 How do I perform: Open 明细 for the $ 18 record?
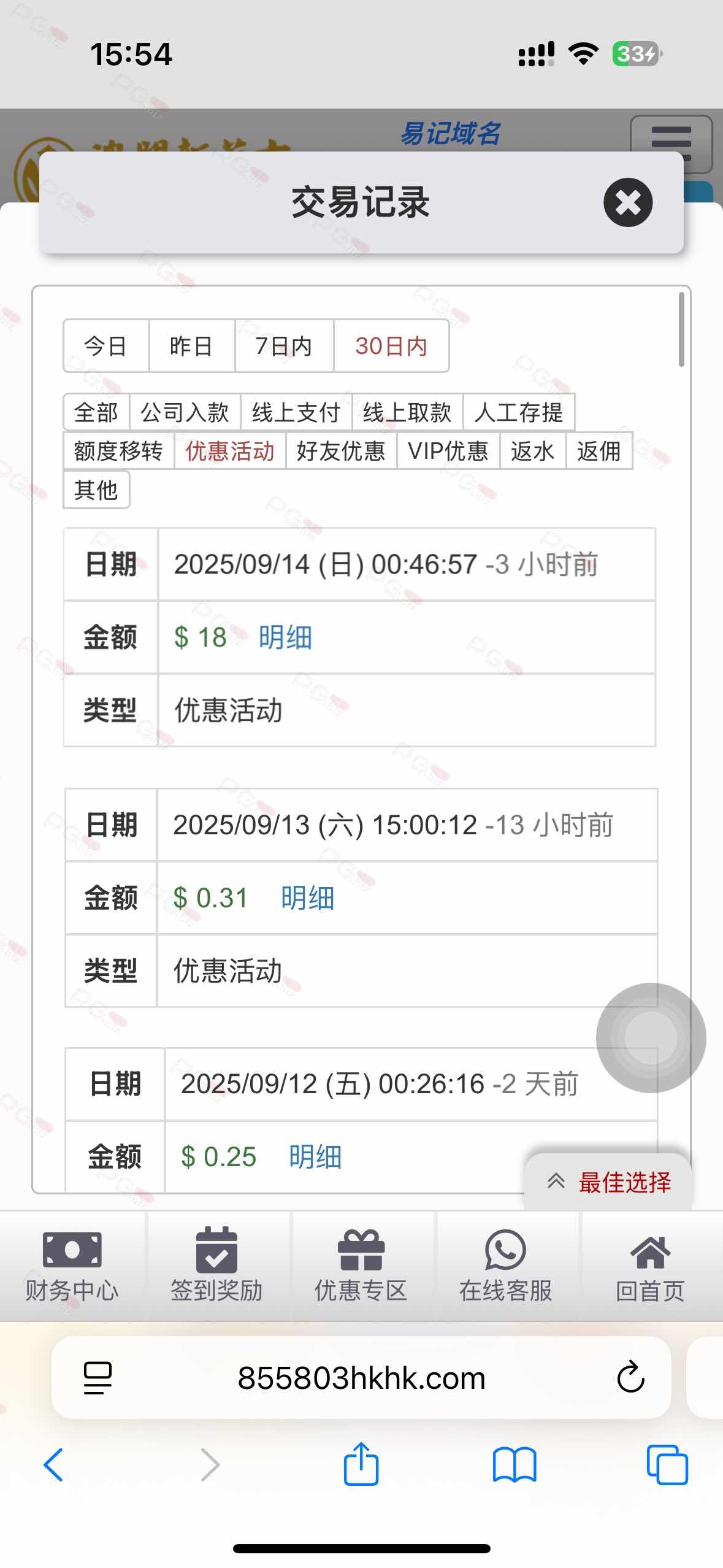285,637
